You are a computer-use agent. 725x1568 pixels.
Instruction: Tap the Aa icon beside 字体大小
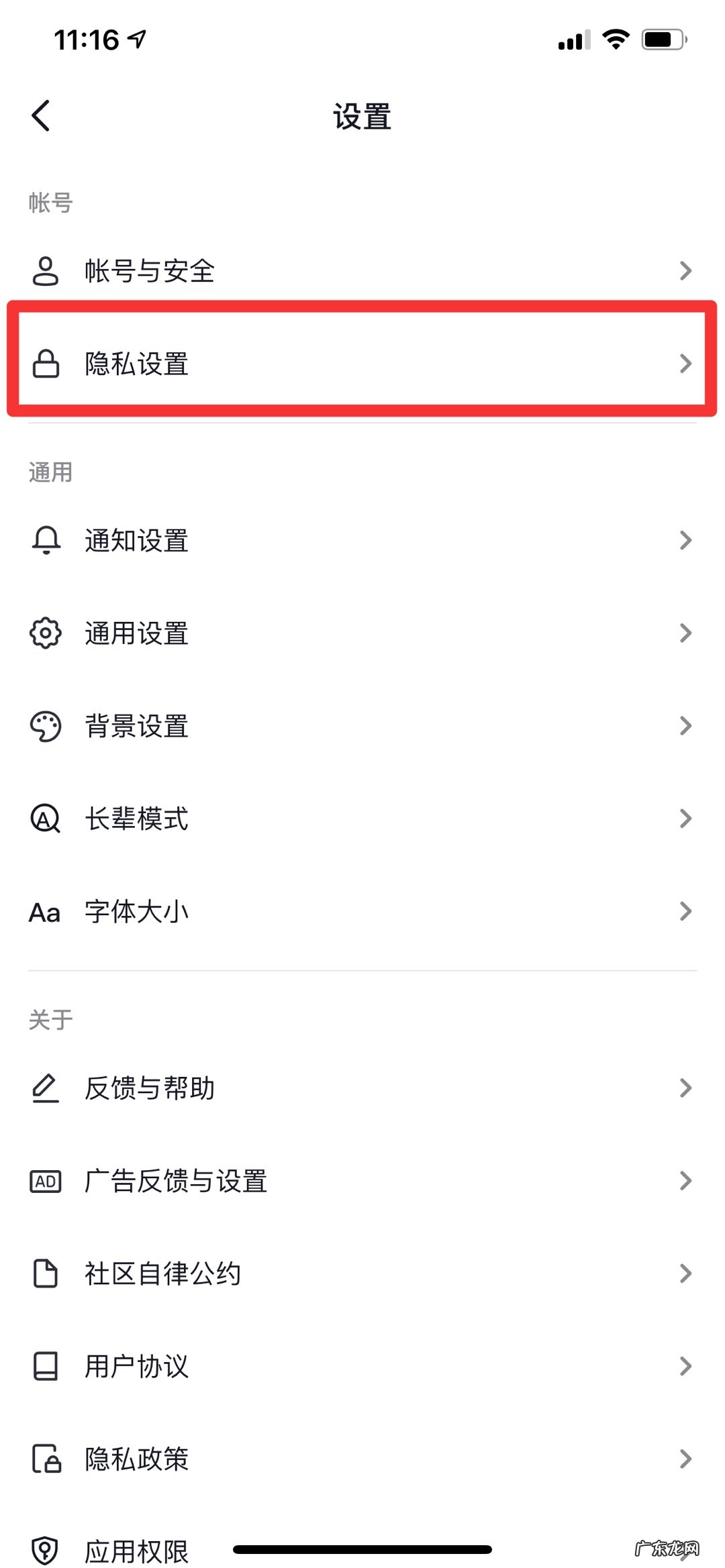click(44, 911)
